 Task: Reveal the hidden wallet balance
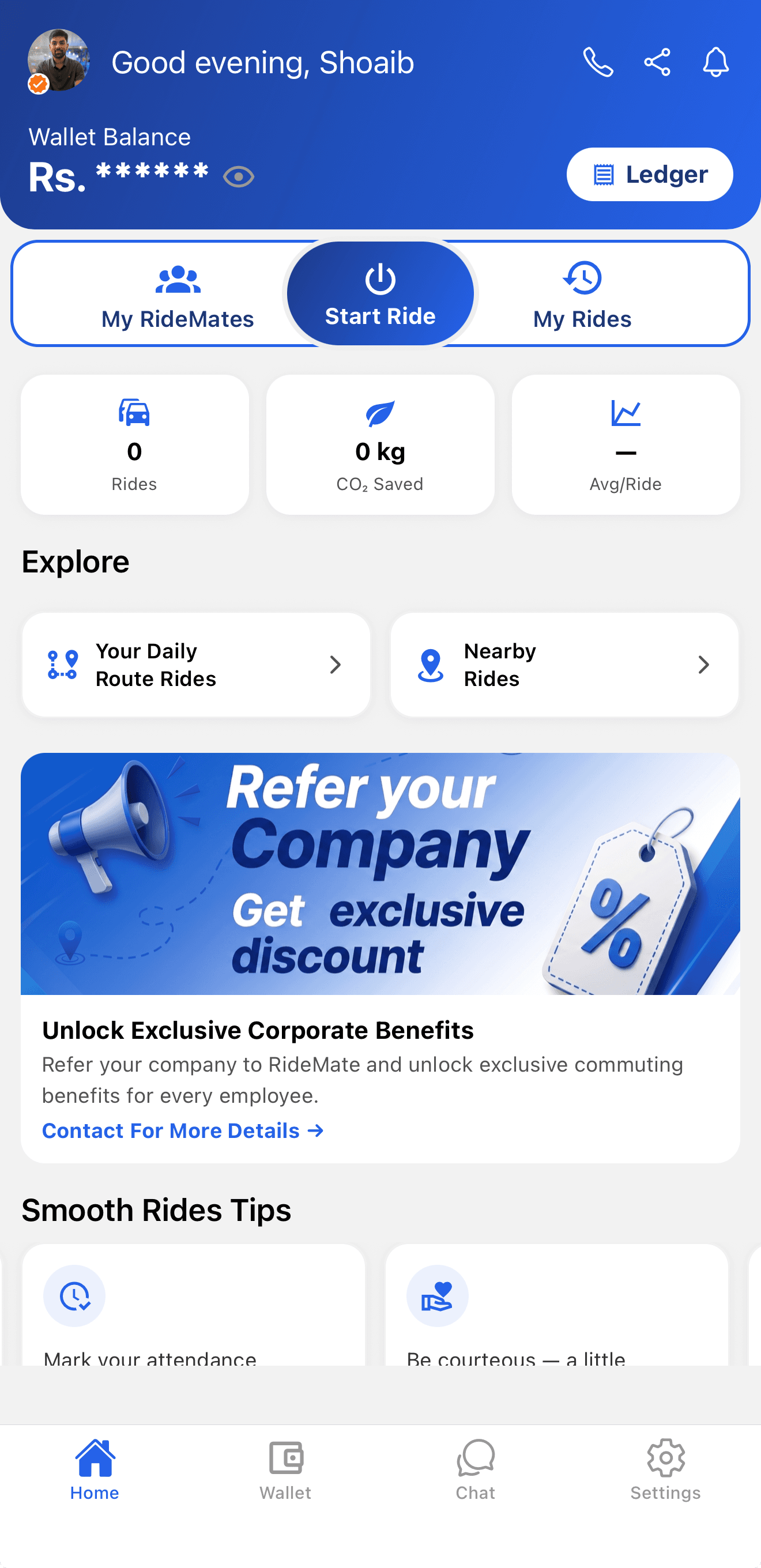(239, 176)
